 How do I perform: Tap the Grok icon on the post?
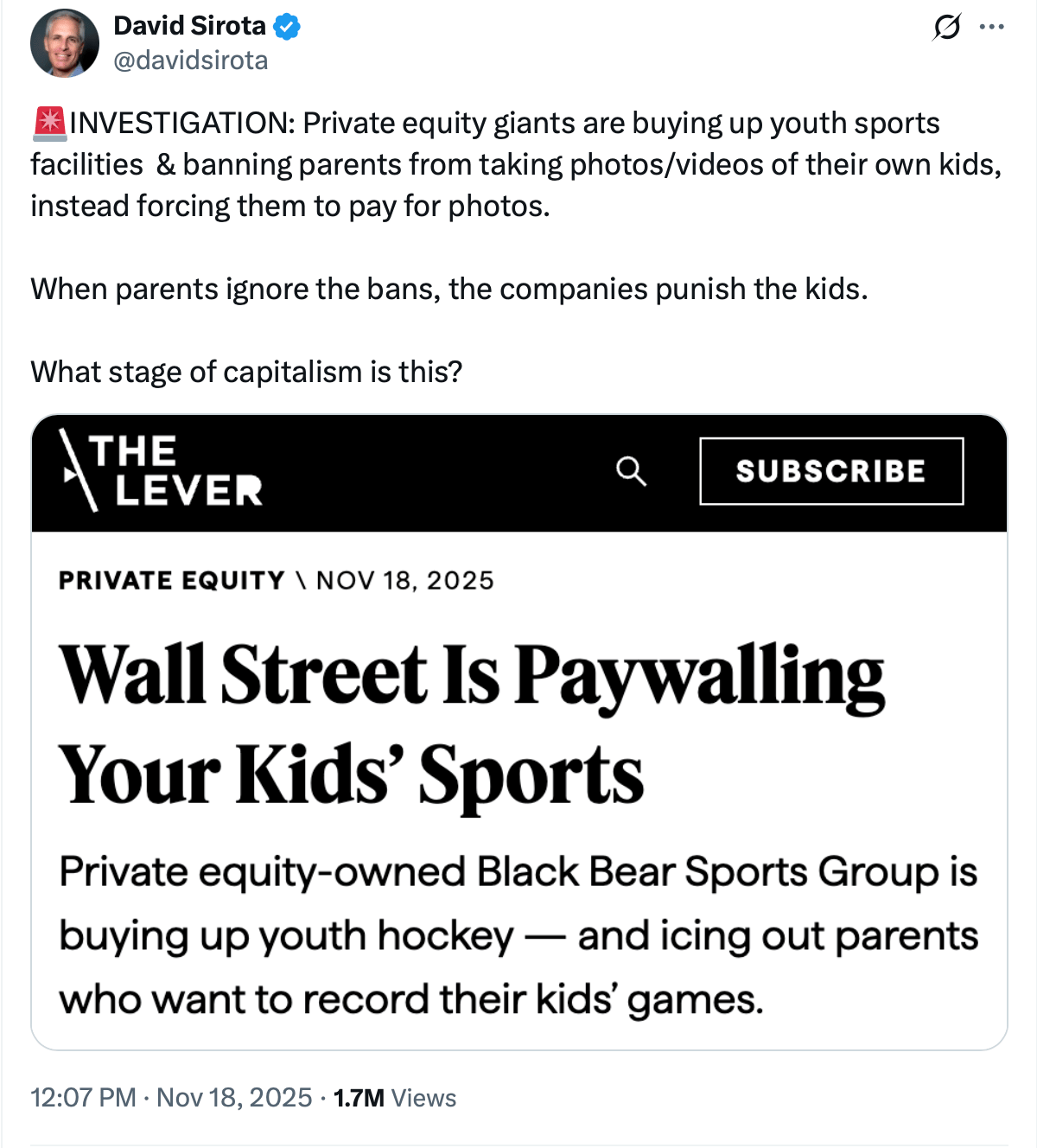[945, 28]
